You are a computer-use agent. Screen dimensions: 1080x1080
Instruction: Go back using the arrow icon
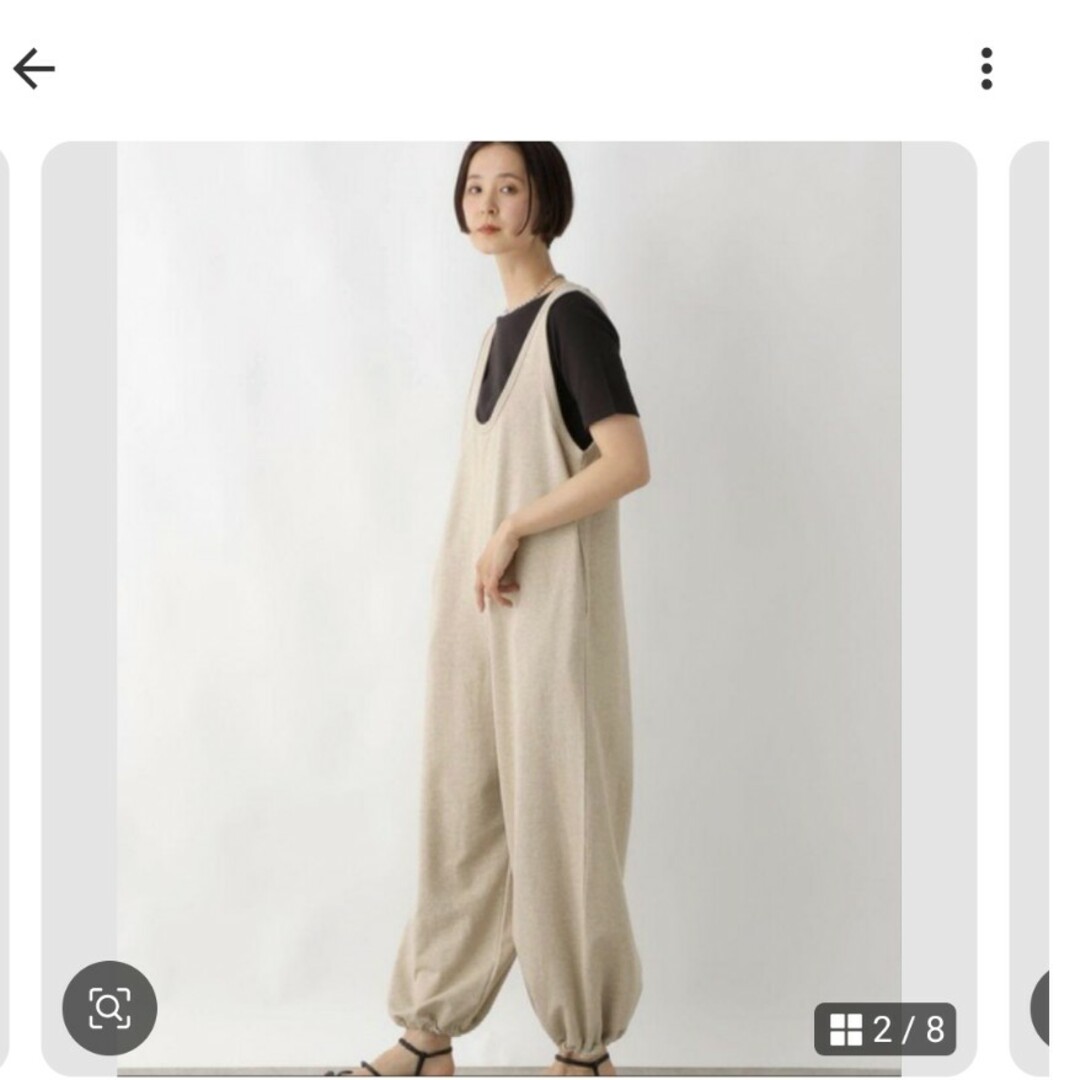(x=34, y=69)
